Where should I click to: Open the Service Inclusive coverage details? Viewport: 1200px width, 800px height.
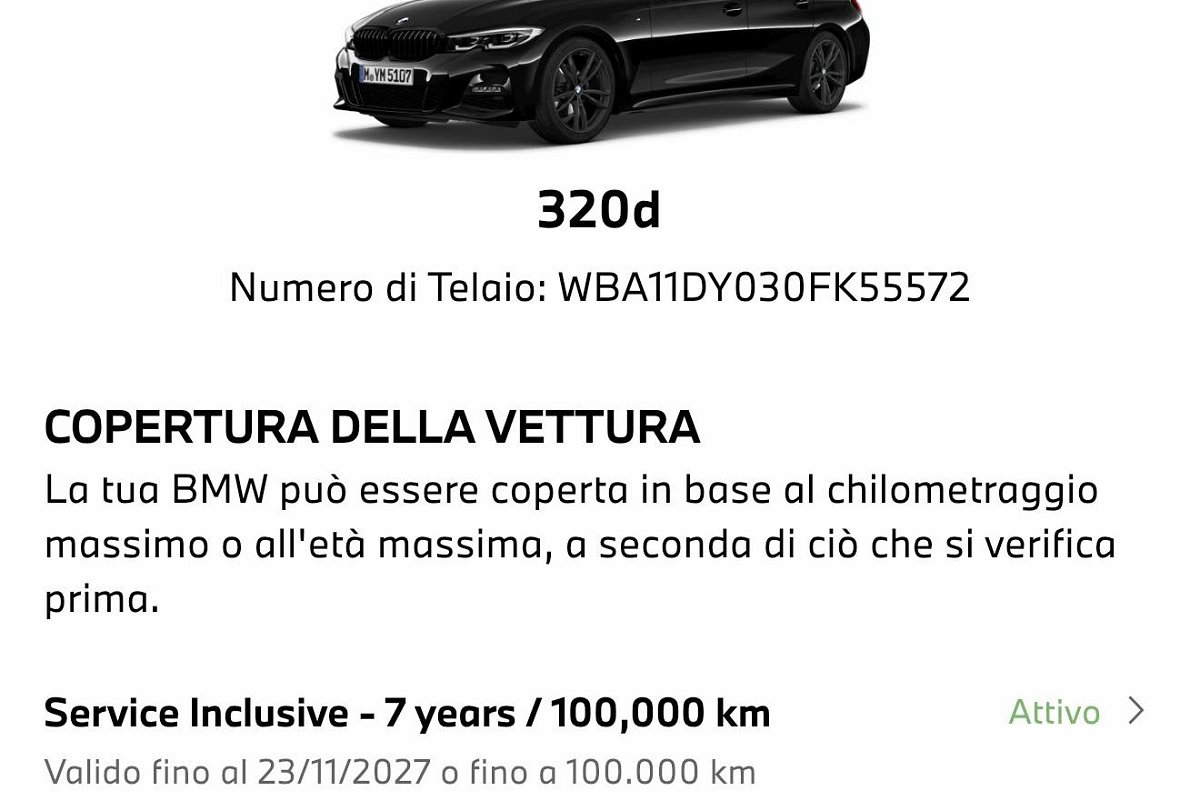tap(1135, 712)
